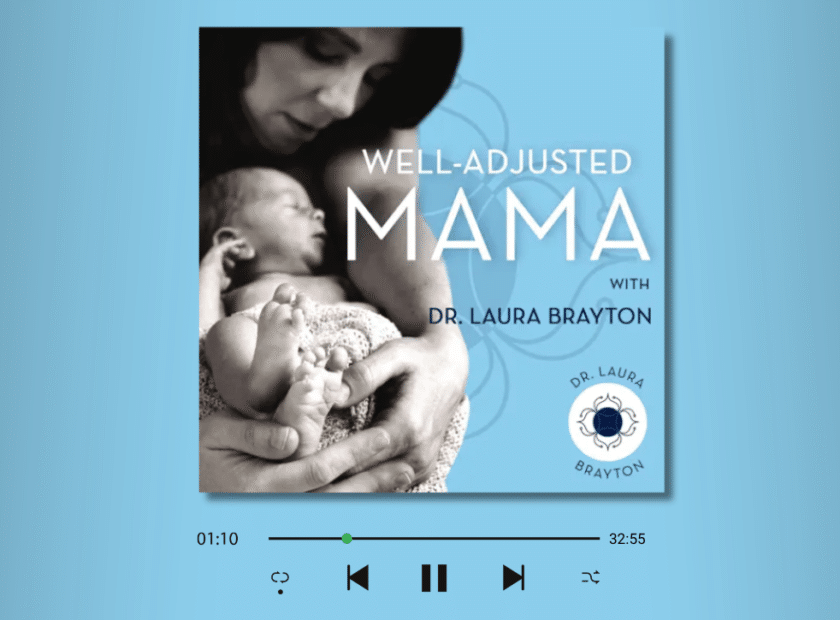Skip to the previous episode
Image resolution: width=840 pixels, height=620 pixels.
pyautogui.click(x=357, y=578)
